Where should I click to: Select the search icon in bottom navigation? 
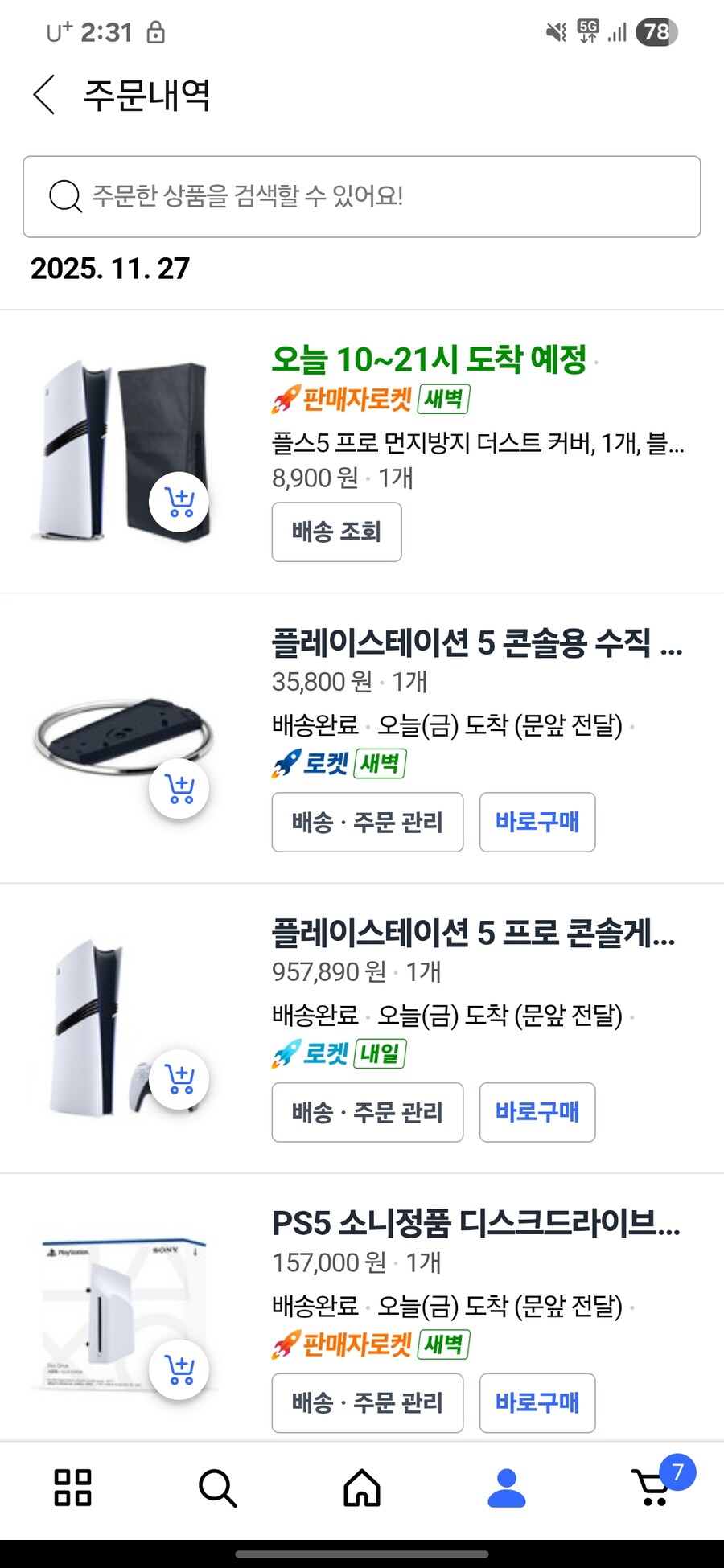click(216, 1488)
